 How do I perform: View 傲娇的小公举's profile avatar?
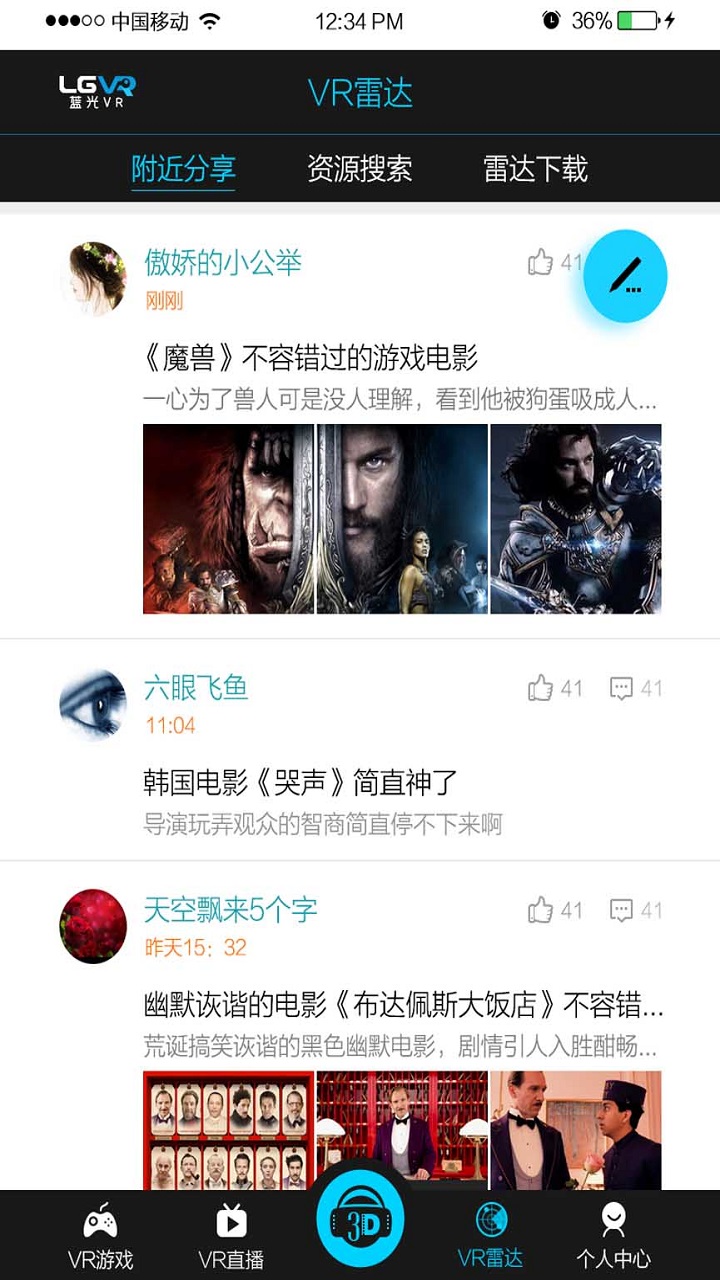[93, 278]
